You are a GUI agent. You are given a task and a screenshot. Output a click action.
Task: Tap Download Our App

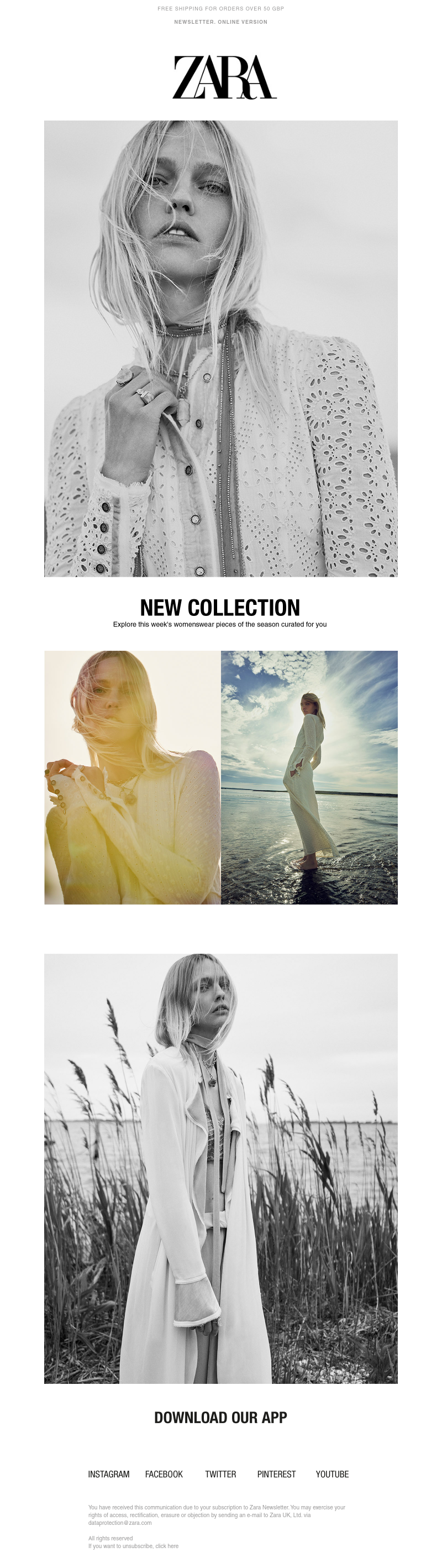(220, 1418)
